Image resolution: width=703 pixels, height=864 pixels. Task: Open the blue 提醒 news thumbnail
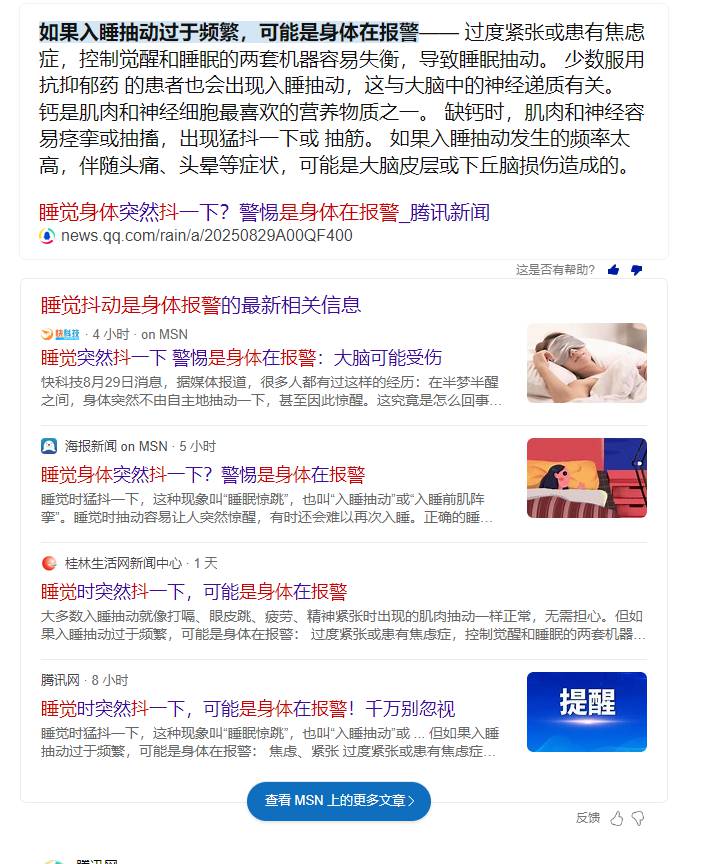(586, 712)
